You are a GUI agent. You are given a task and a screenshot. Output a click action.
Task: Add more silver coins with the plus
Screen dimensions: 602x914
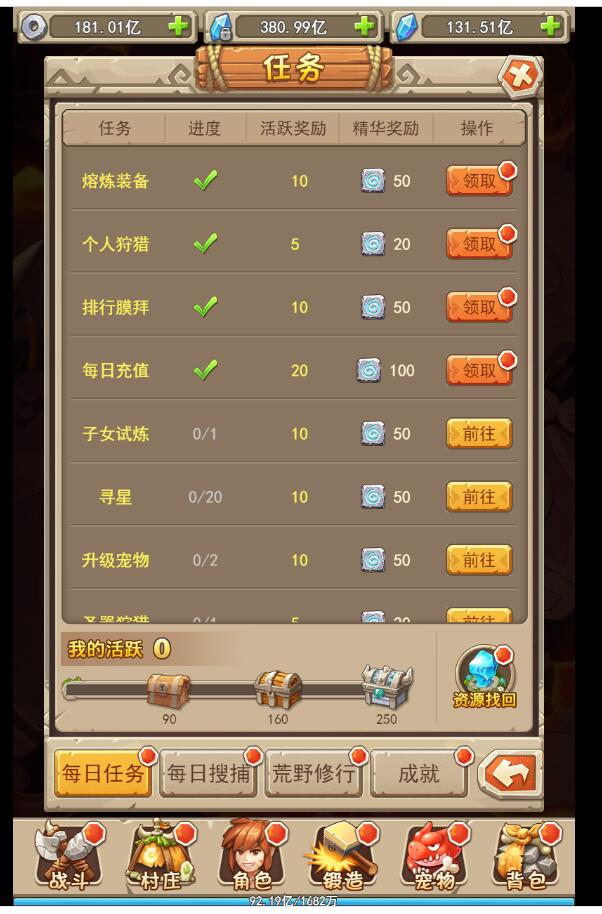point(179,26)
